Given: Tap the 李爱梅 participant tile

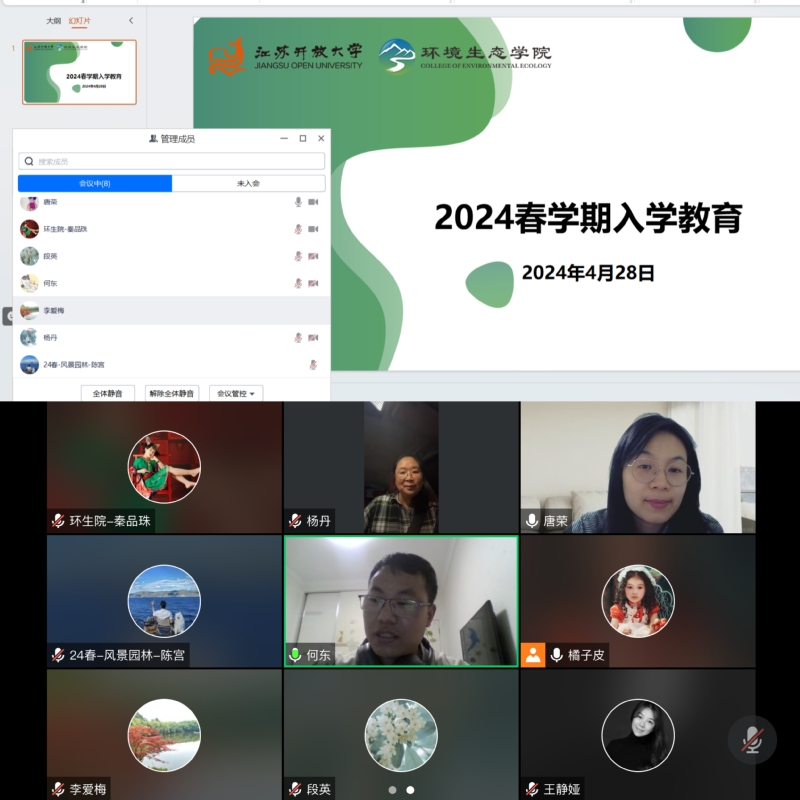Looking at the screenshot, I should [164, 734].
